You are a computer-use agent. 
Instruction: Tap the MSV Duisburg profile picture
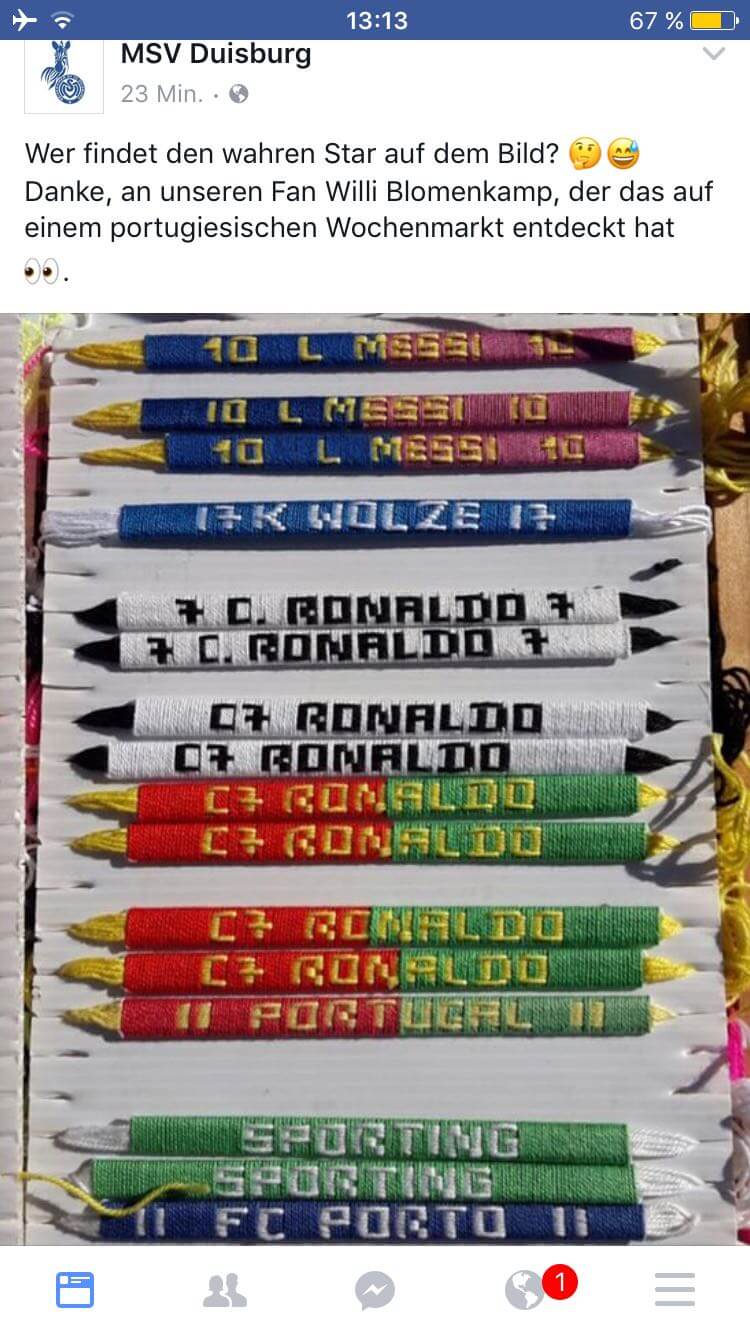pos(64,75)
